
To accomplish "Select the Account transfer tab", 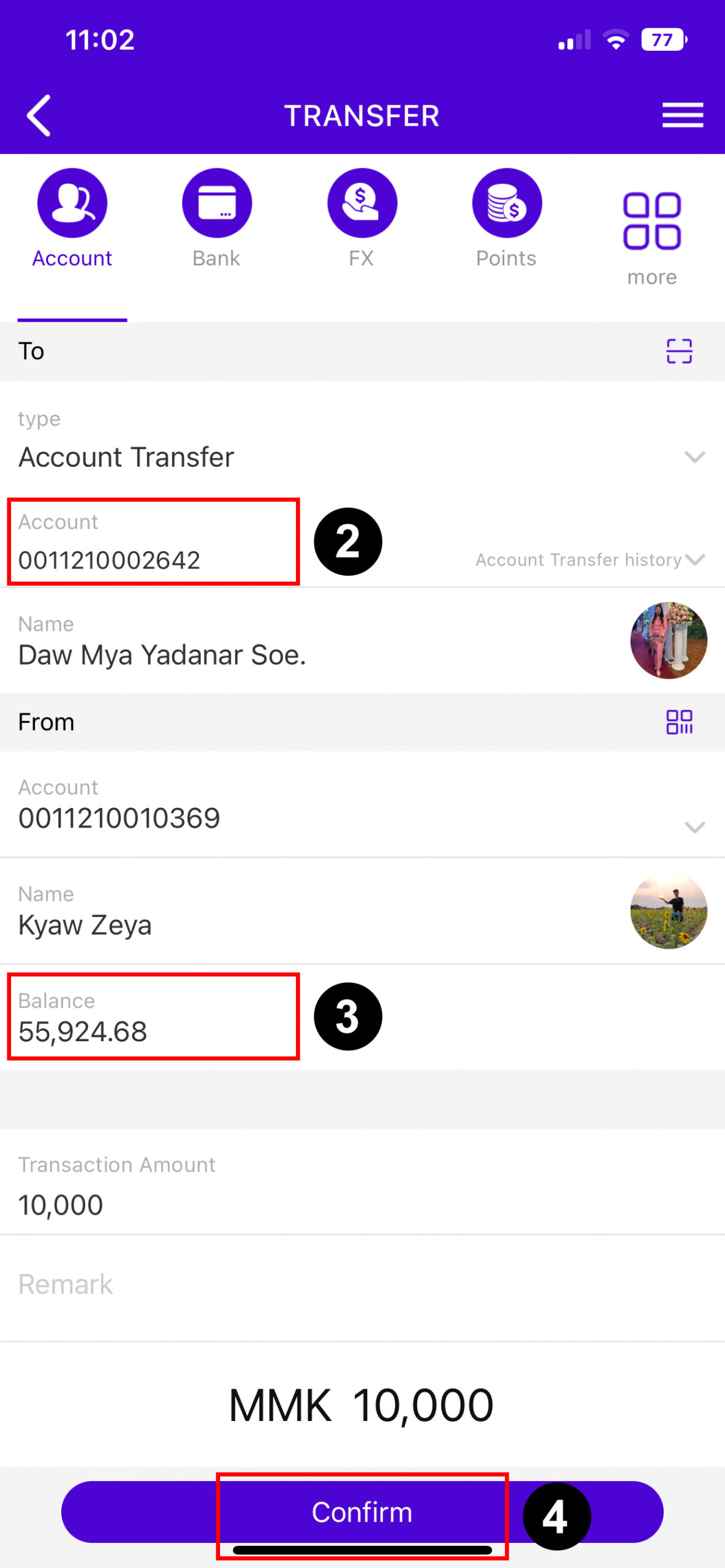I will (x=72, y=219).
